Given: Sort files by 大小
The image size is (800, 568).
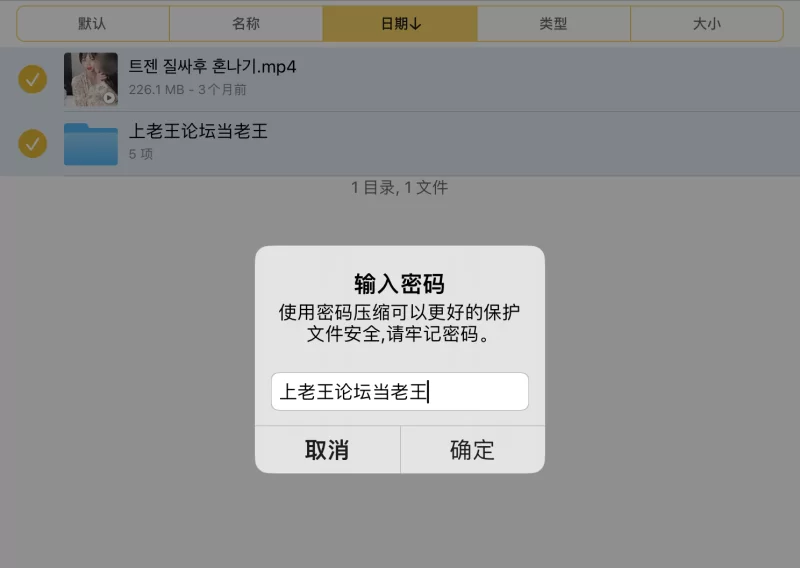Looking at the screenshot, I should pos(706,24).
